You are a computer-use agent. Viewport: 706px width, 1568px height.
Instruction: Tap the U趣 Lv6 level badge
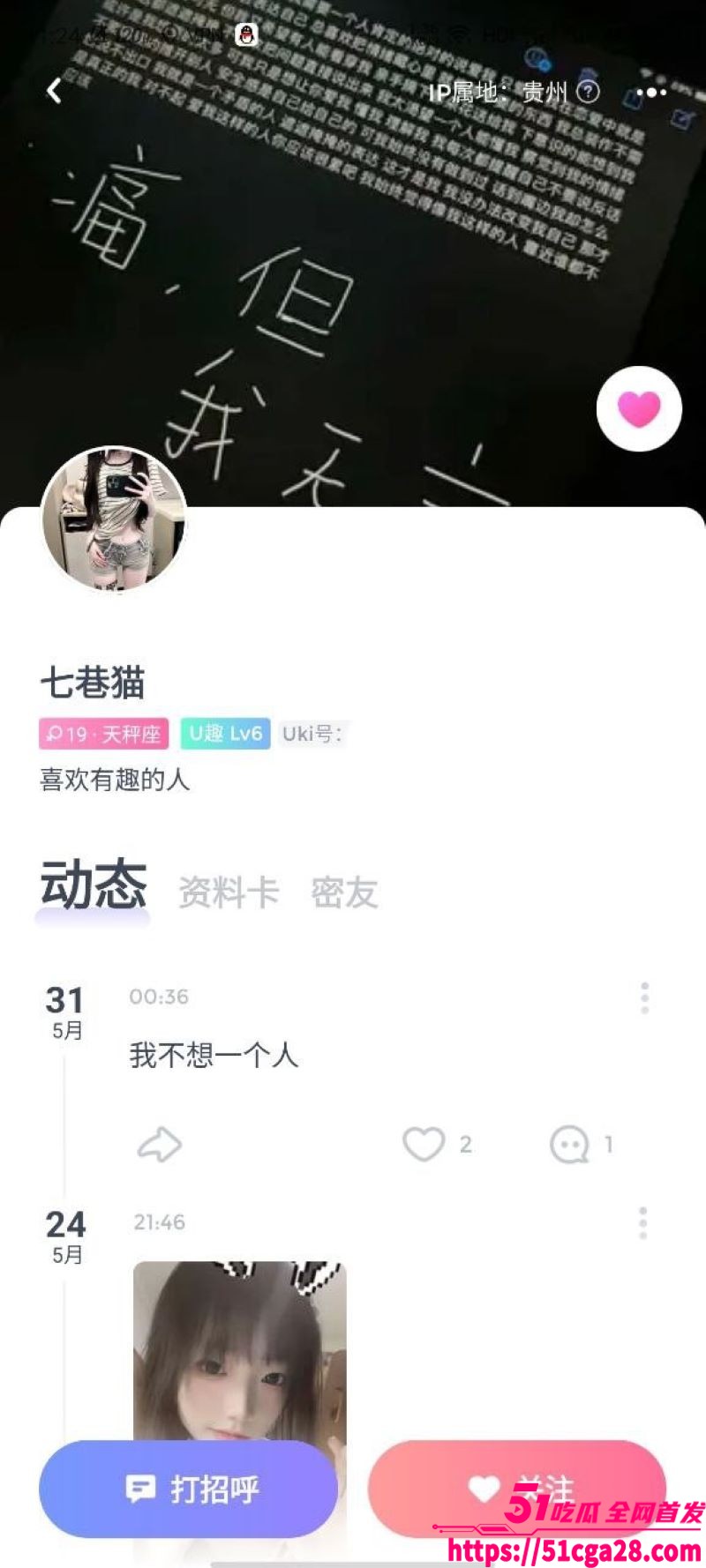[225, 734]
